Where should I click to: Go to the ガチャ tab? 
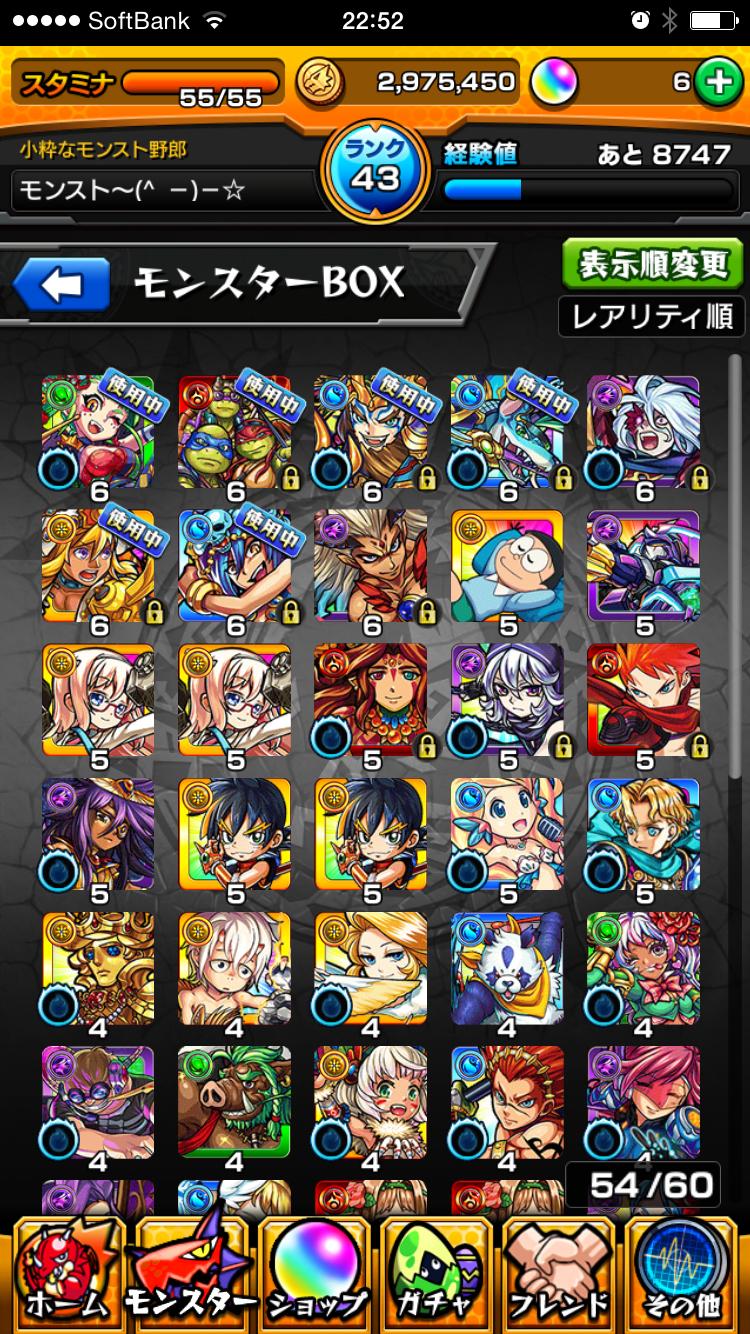tap(438, 1274)
